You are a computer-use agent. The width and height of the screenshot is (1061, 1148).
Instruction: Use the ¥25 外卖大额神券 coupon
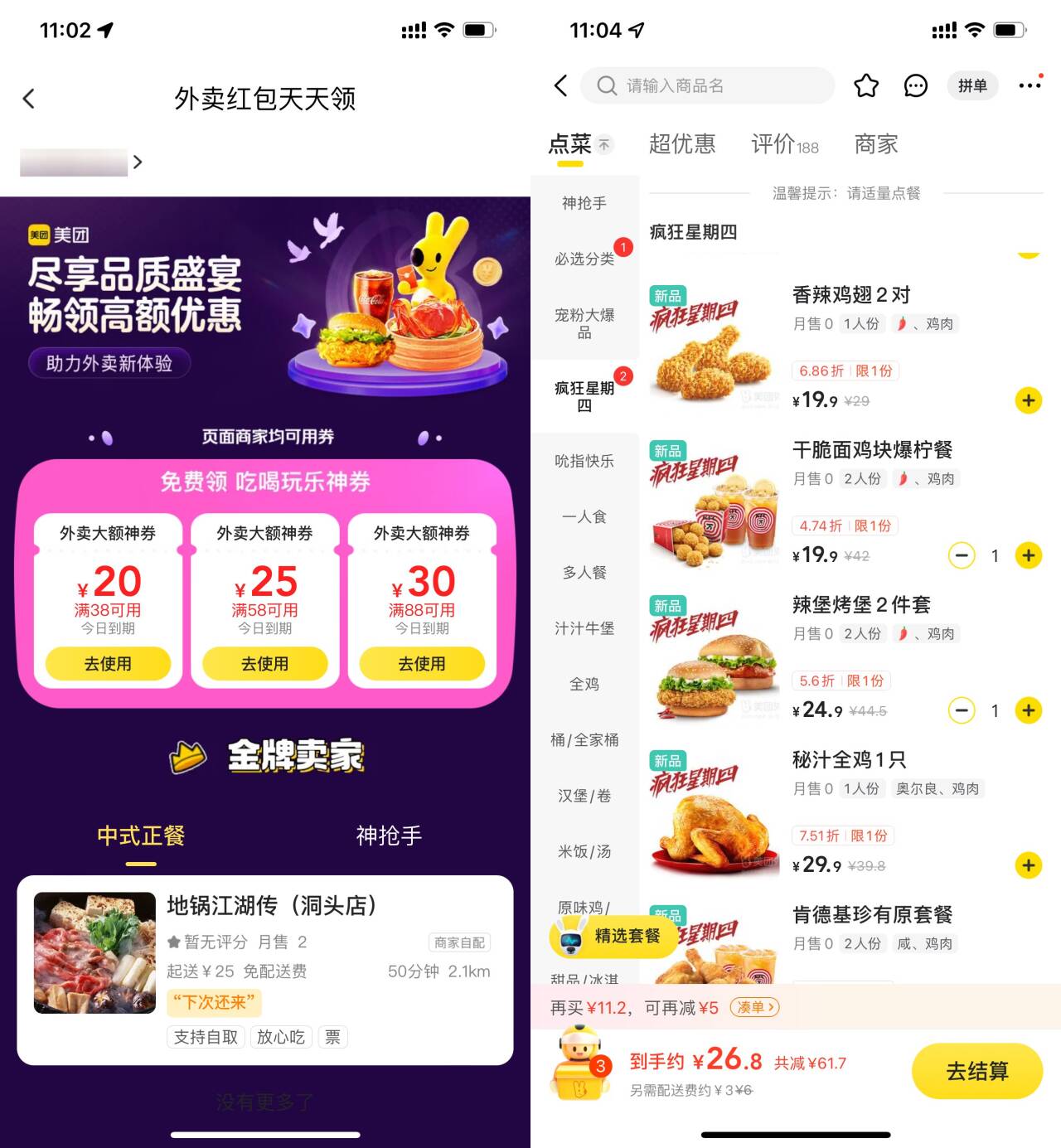[x=264, y=664]
